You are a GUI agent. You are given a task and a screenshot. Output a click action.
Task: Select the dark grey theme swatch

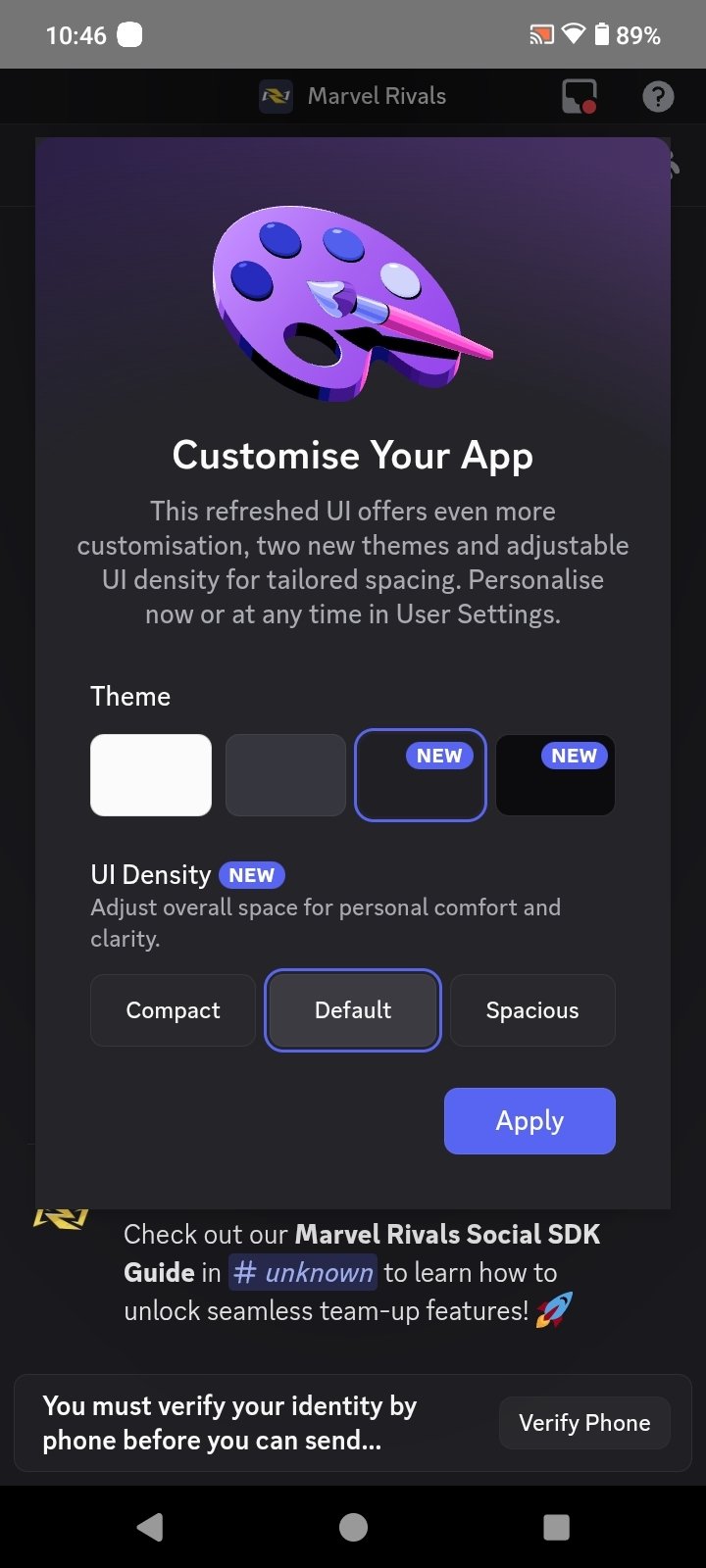285,774
